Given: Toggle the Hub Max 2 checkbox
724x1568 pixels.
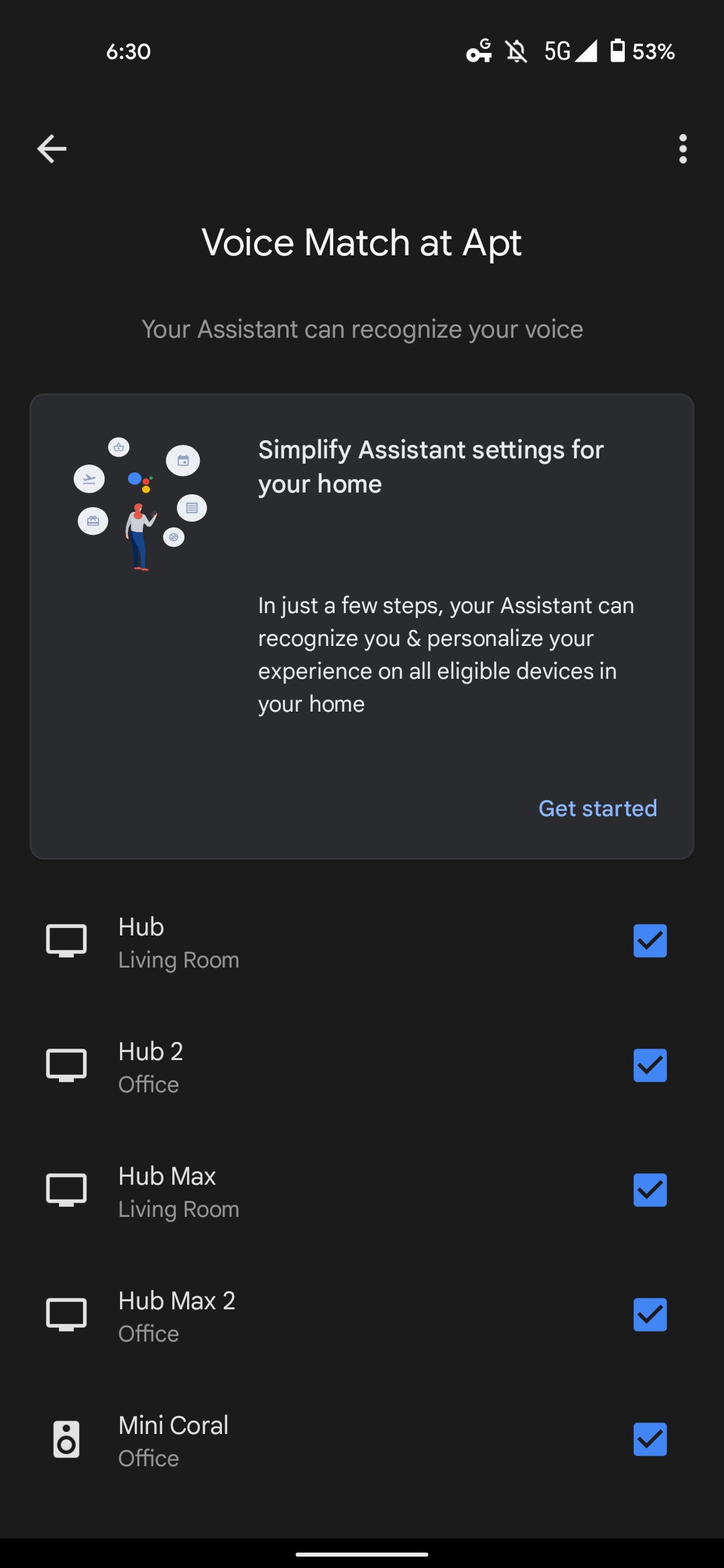Looking at the screenshot, I should coord(650,1315).
